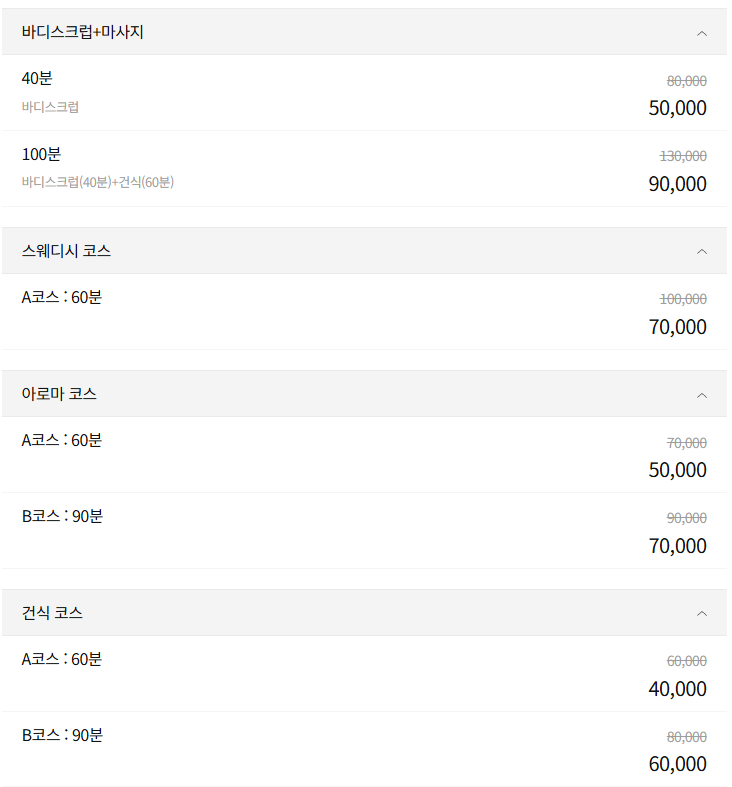This screenshot has height=787, width=732.
Task: Collapse the 아로마 코스 section chevron
Action: pyautogui.click(x=702, y=393)
